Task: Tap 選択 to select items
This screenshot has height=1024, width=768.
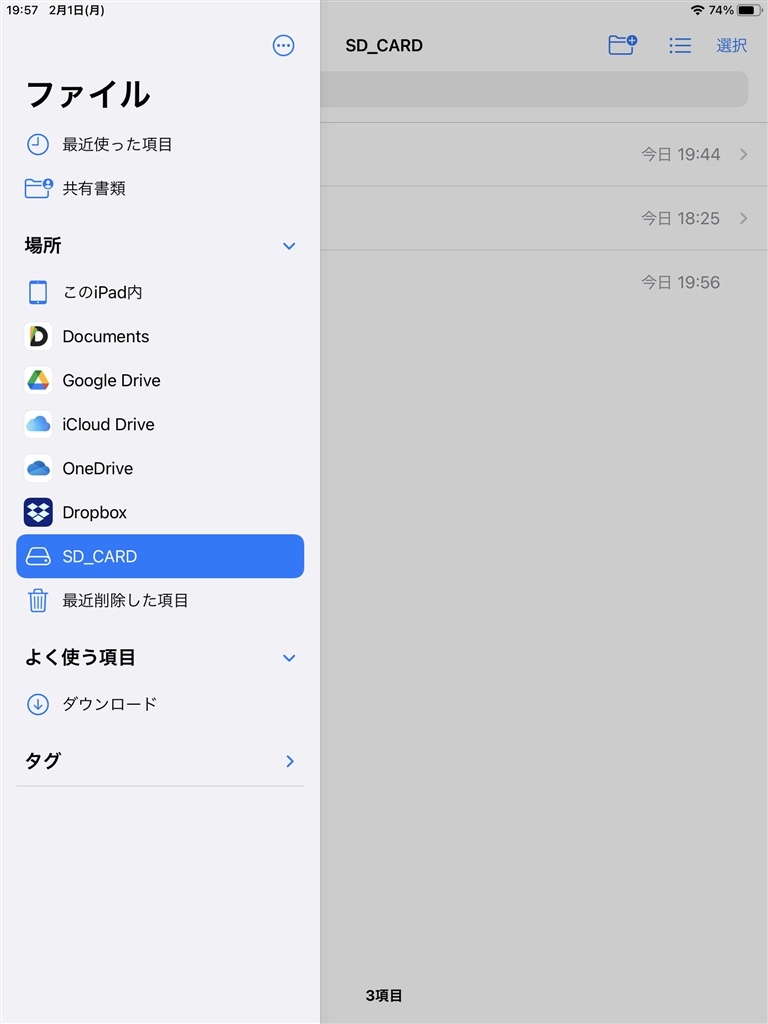Action: click(732, 45)
